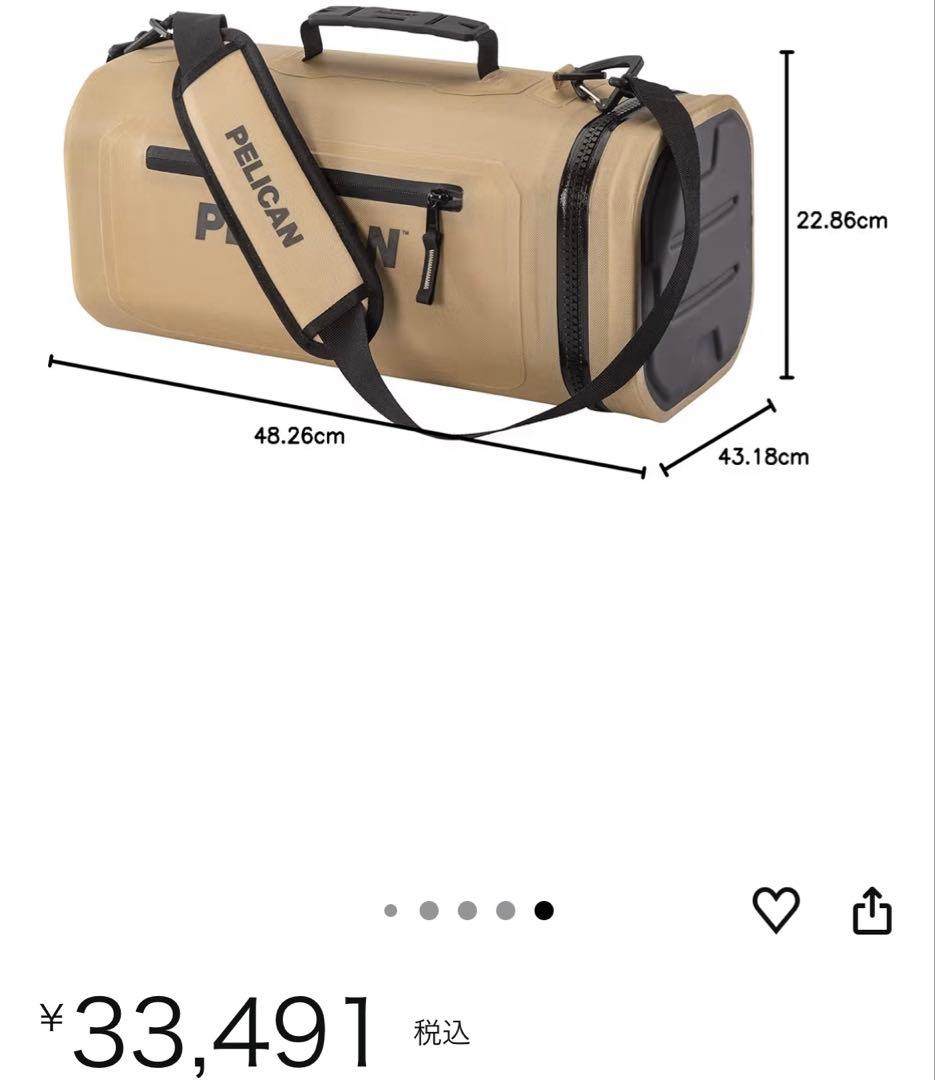The height and width of the screenshot is (1080, 935).
Task: Share this product listing
Action: click(871, 911)
